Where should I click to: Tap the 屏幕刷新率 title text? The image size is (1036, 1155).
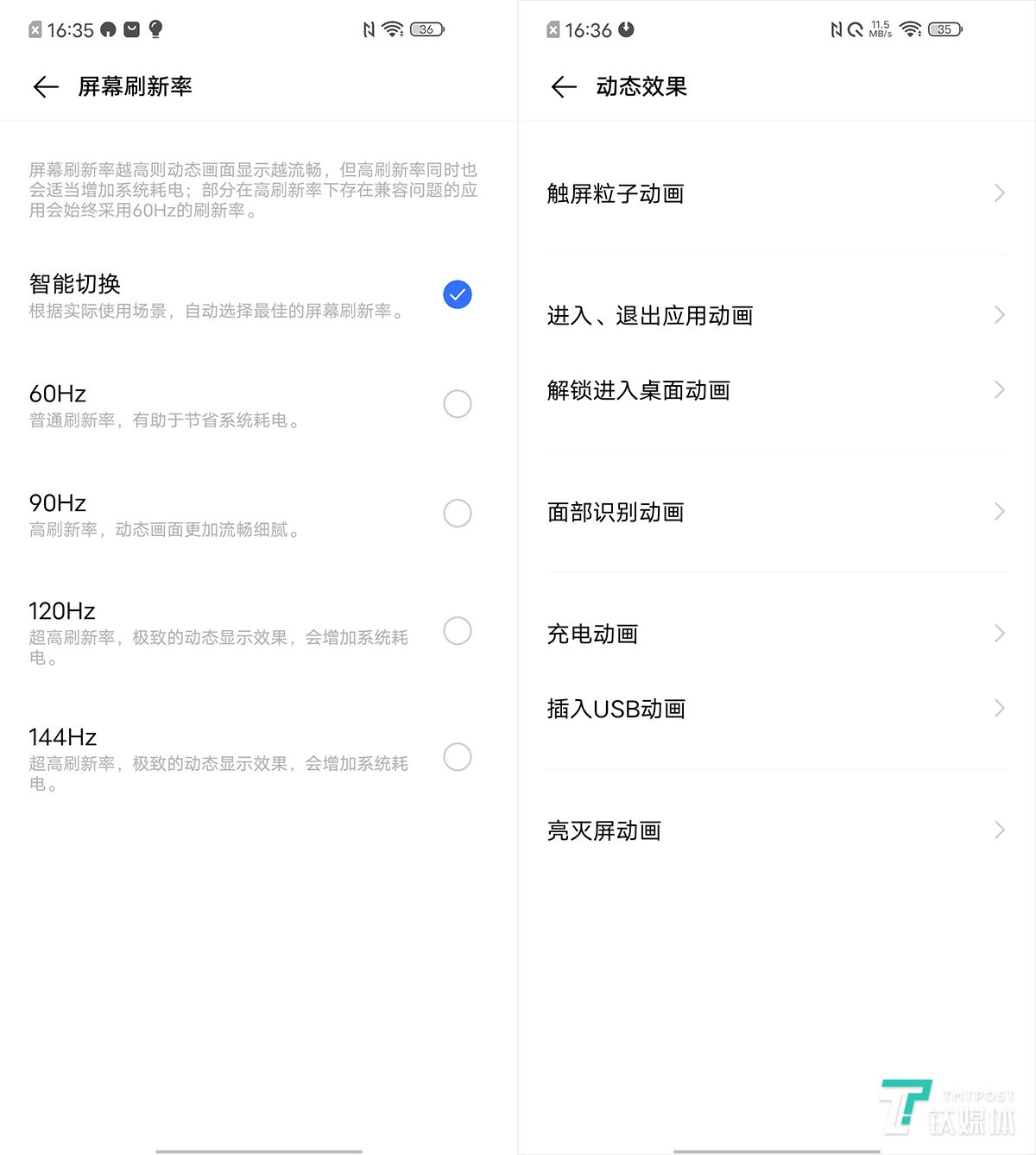coord(135,86)
